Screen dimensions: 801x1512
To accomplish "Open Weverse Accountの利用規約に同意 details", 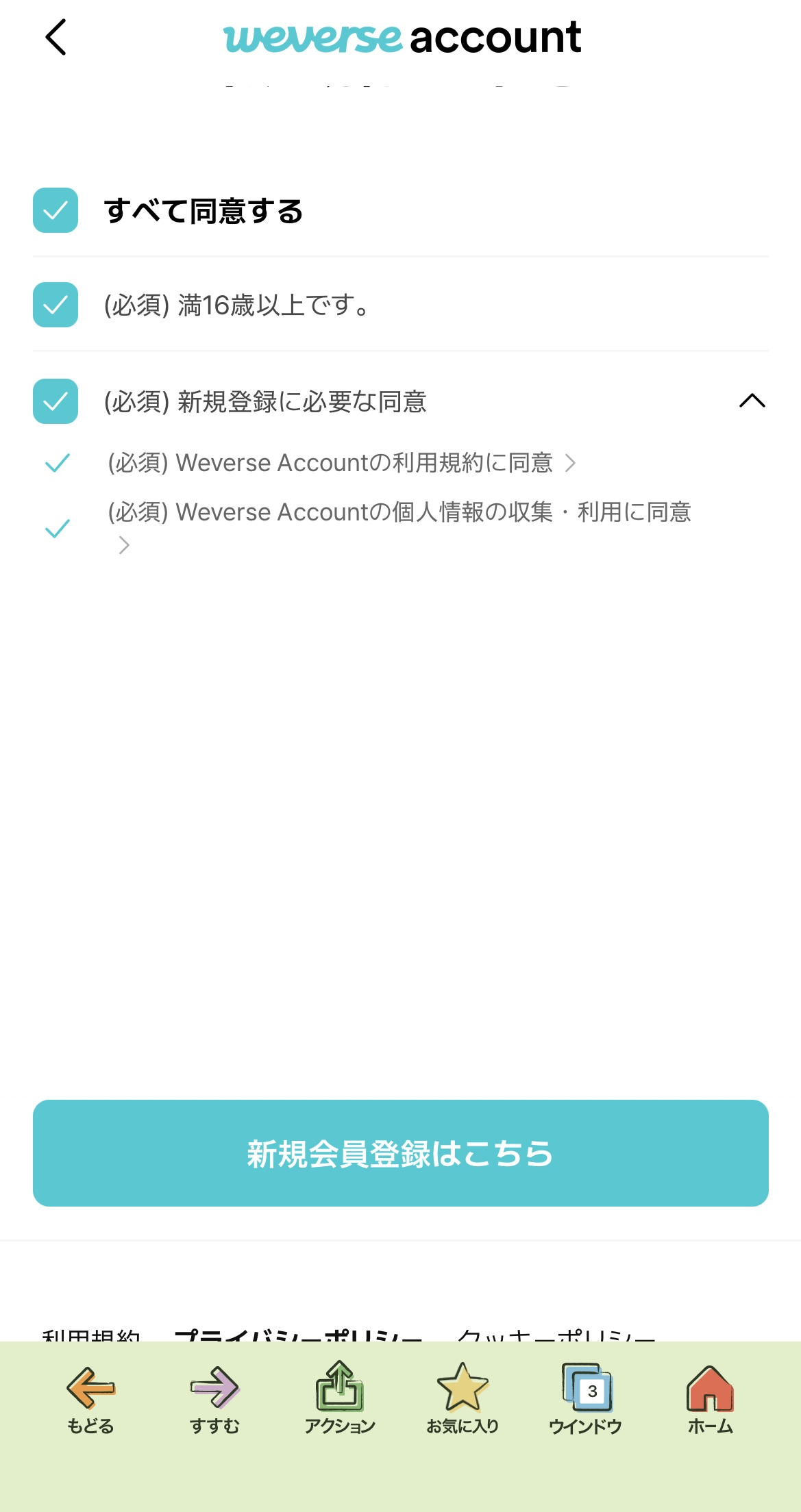I will point(570,464).
